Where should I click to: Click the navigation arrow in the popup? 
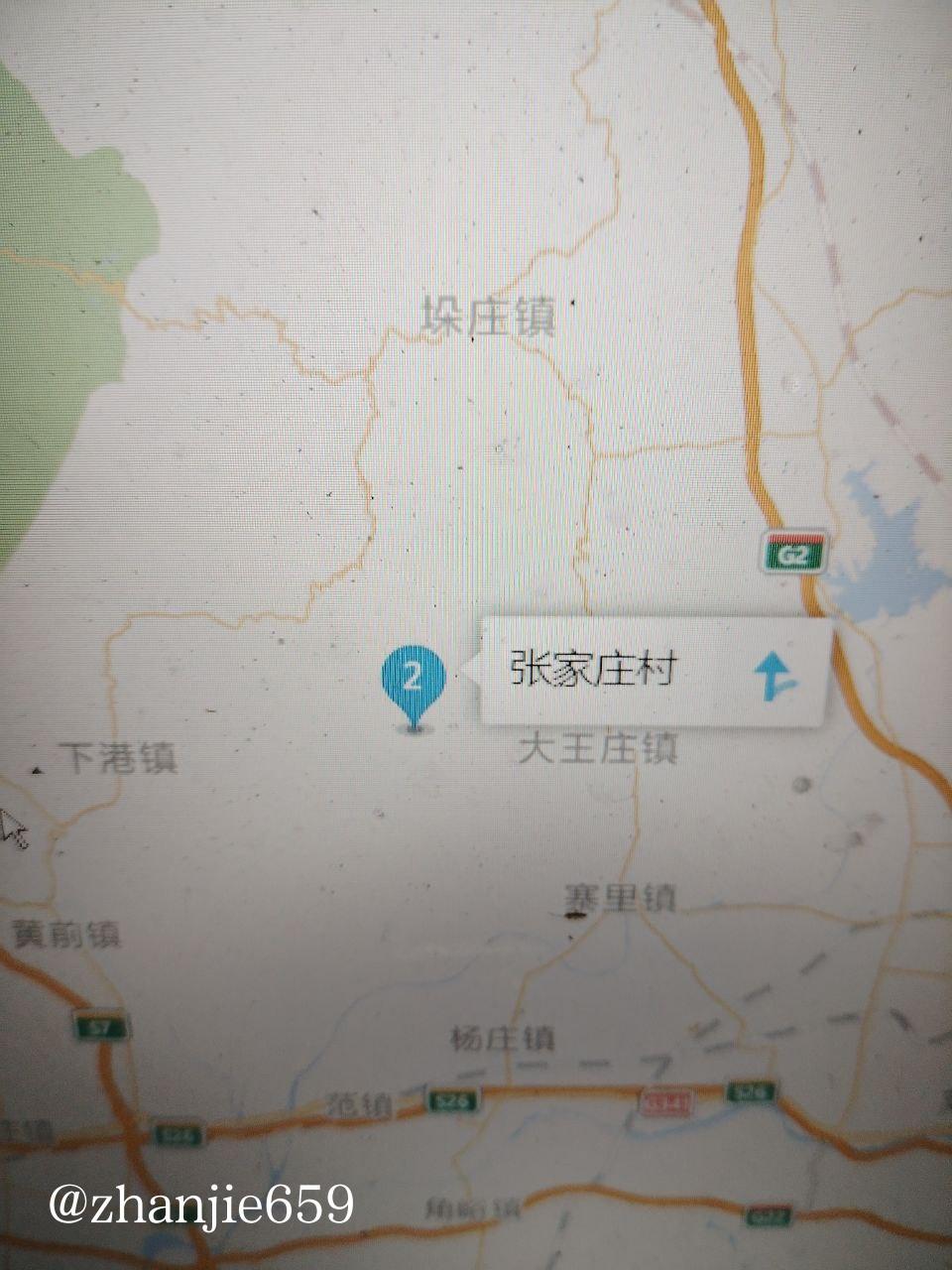click(x=773, y=678)
